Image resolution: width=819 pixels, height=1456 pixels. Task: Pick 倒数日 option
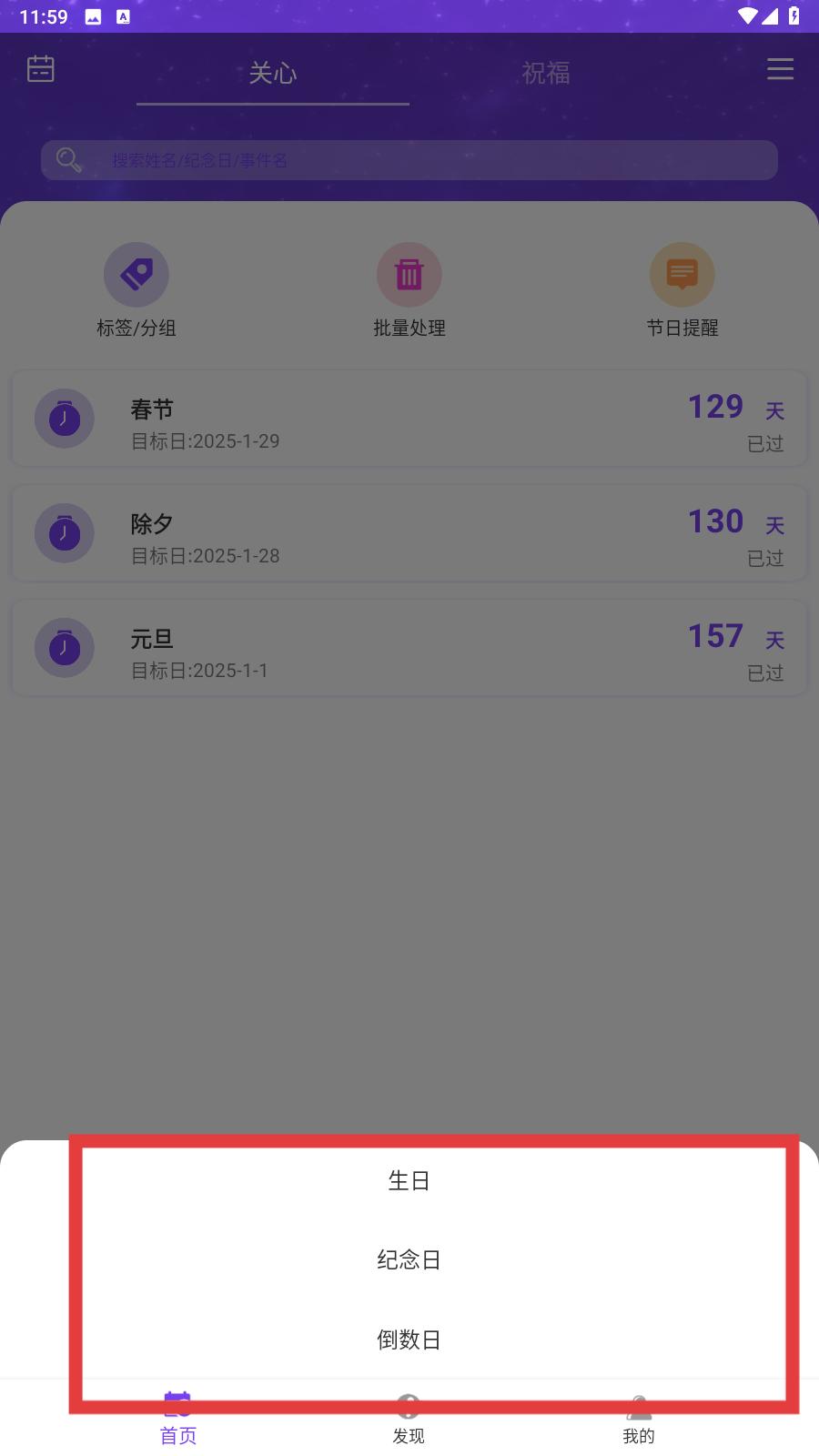(x=409, y=1340)
